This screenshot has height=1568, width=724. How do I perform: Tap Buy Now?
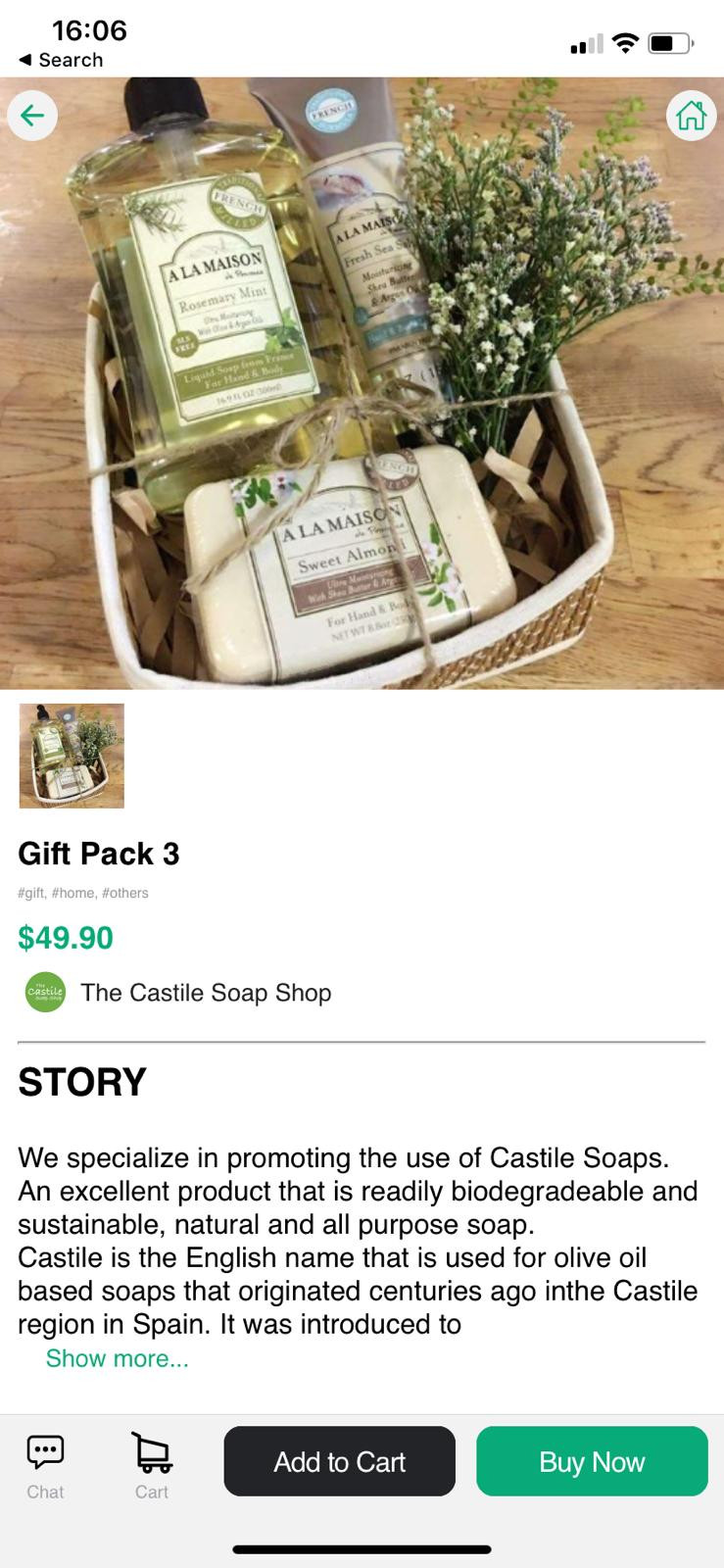click(592, 1461)
